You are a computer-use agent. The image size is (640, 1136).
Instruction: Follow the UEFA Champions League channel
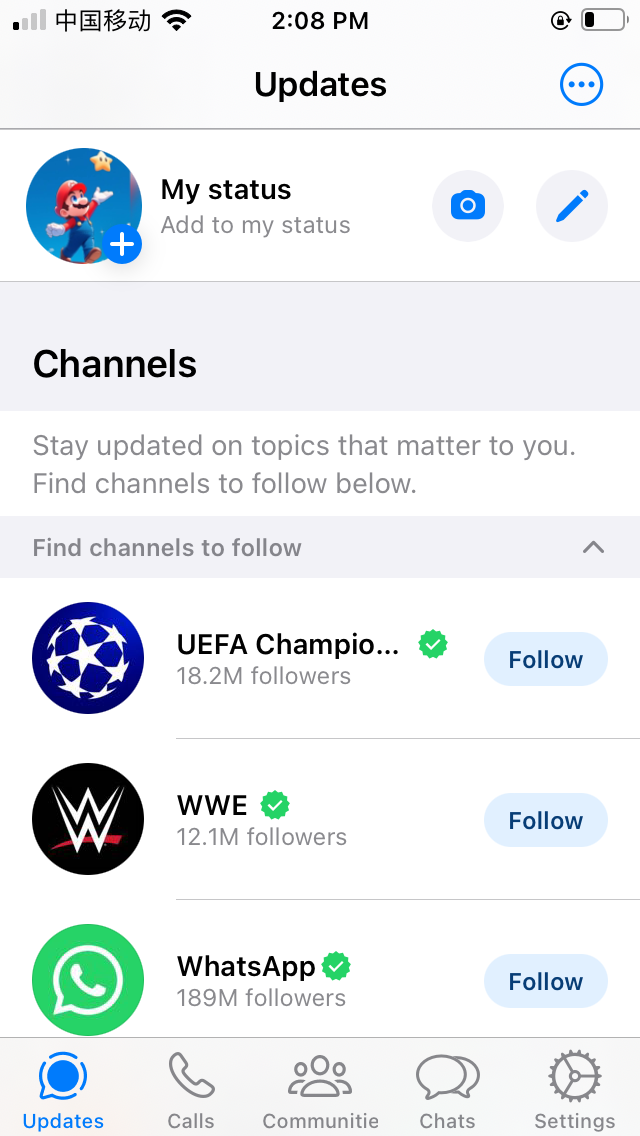546,659
